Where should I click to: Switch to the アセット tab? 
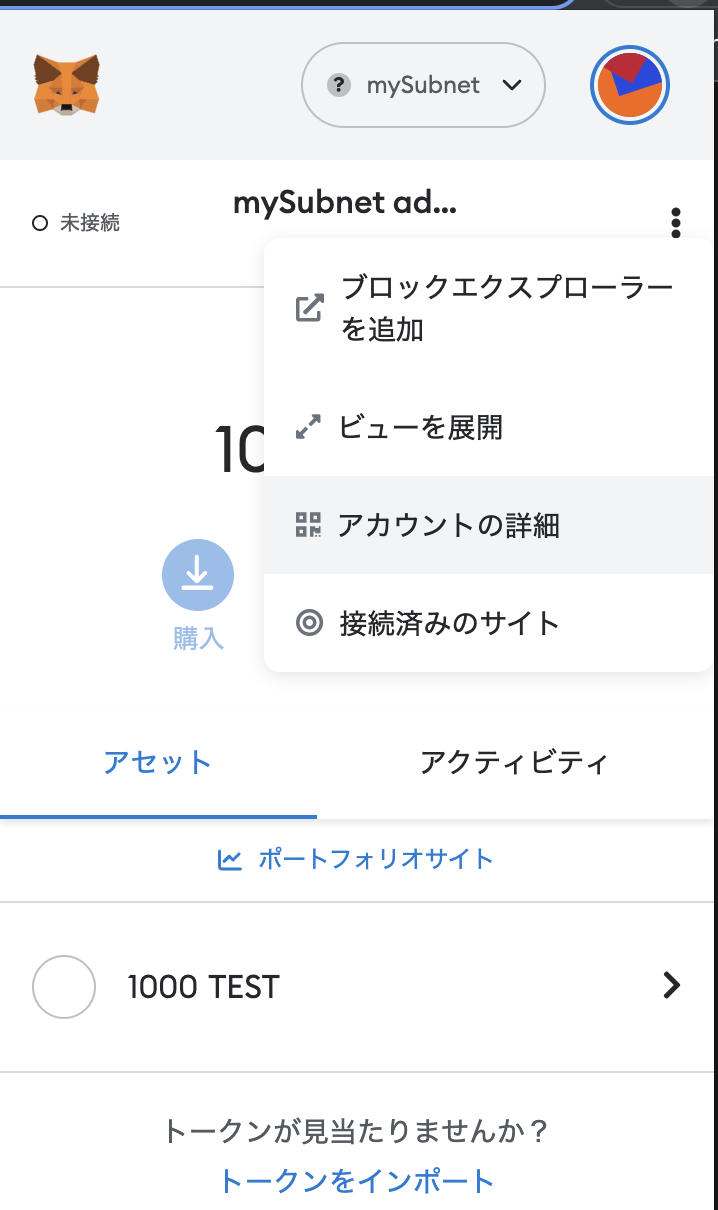coord(158,762)
